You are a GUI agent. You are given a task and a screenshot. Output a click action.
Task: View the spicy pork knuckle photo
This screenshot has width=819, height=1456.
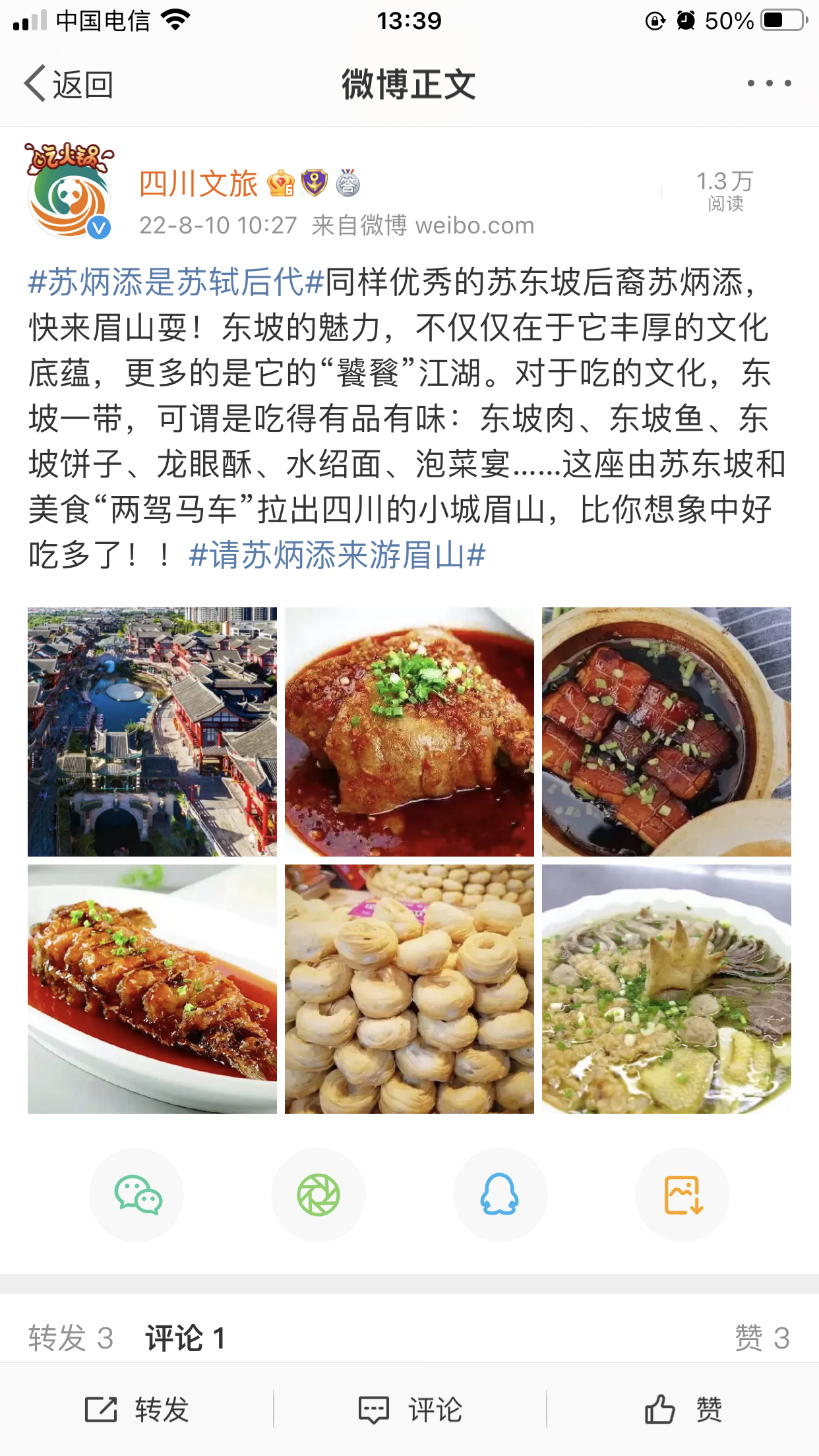[409, 732]
